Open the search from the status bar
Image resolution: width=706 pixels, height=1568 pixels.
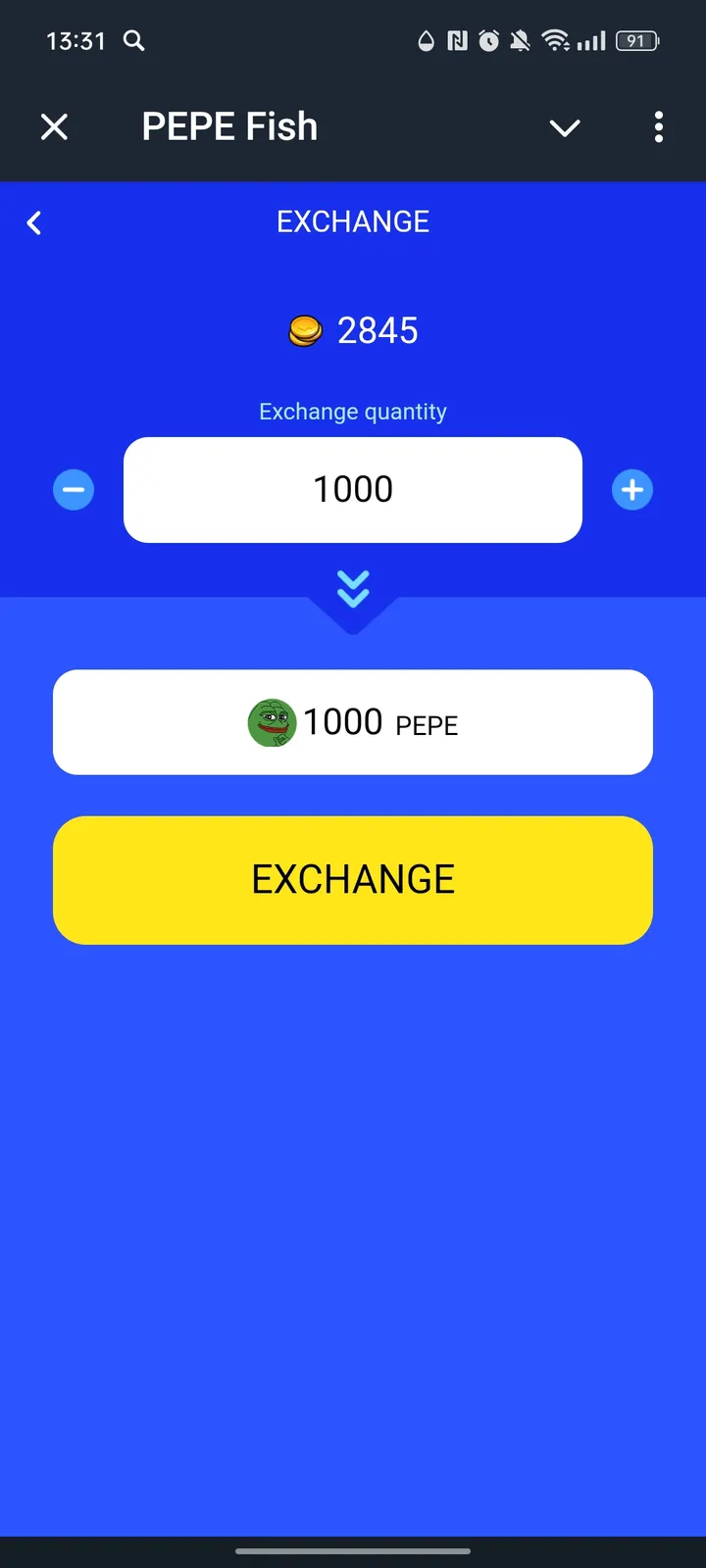click(x=133, y=41)
